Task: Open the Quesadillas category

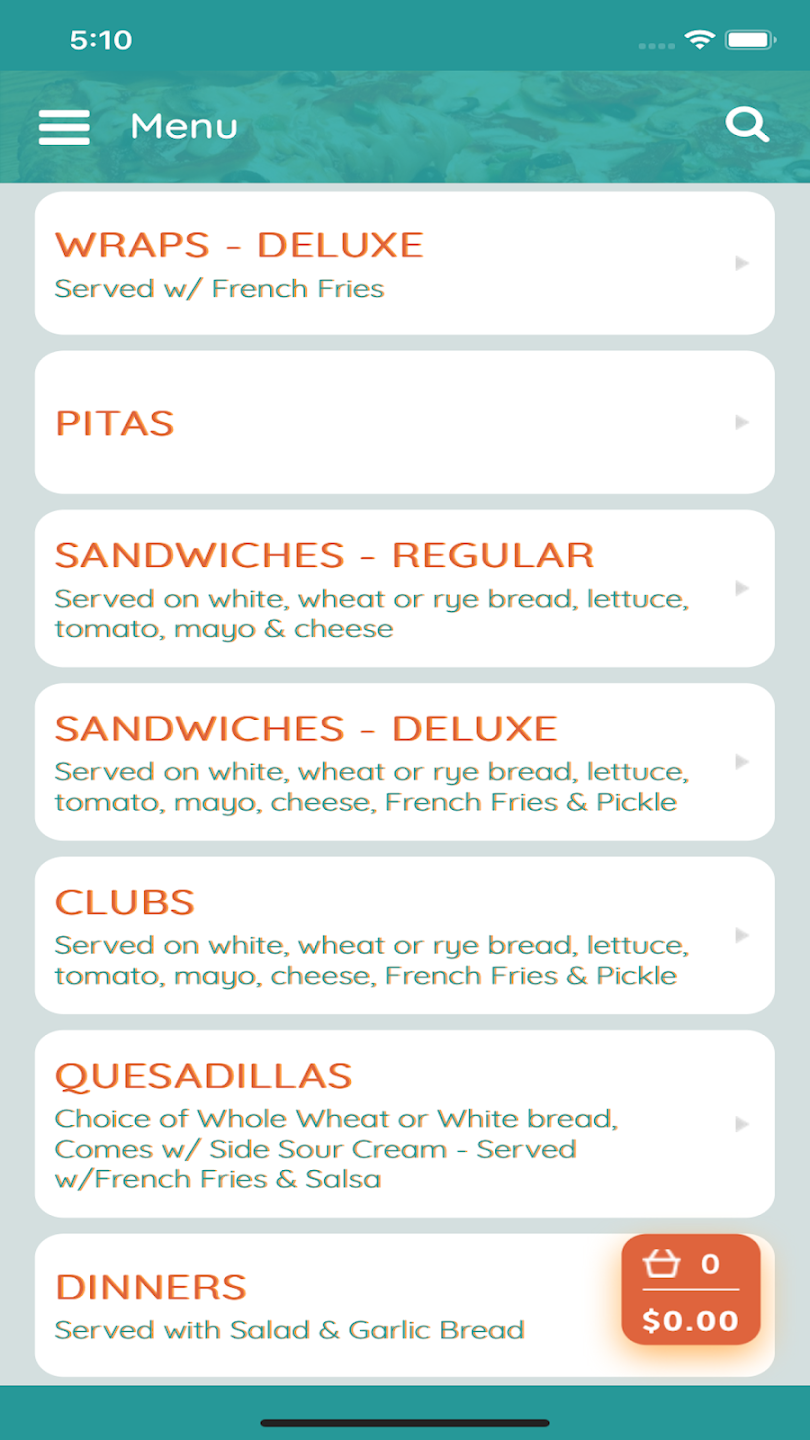Action: click(x=404, y=1124)
